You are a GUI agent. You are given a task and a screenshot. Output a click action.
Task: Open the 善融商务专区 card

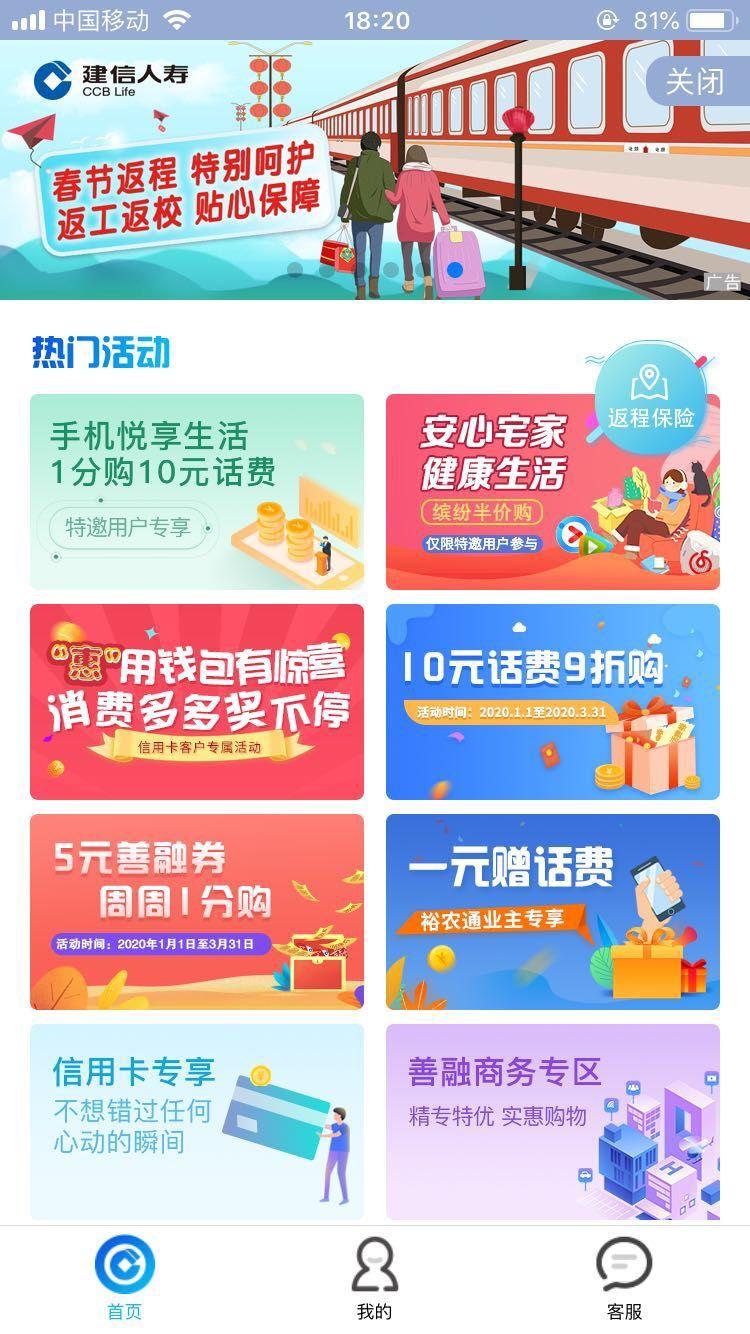pos(552,1122)
